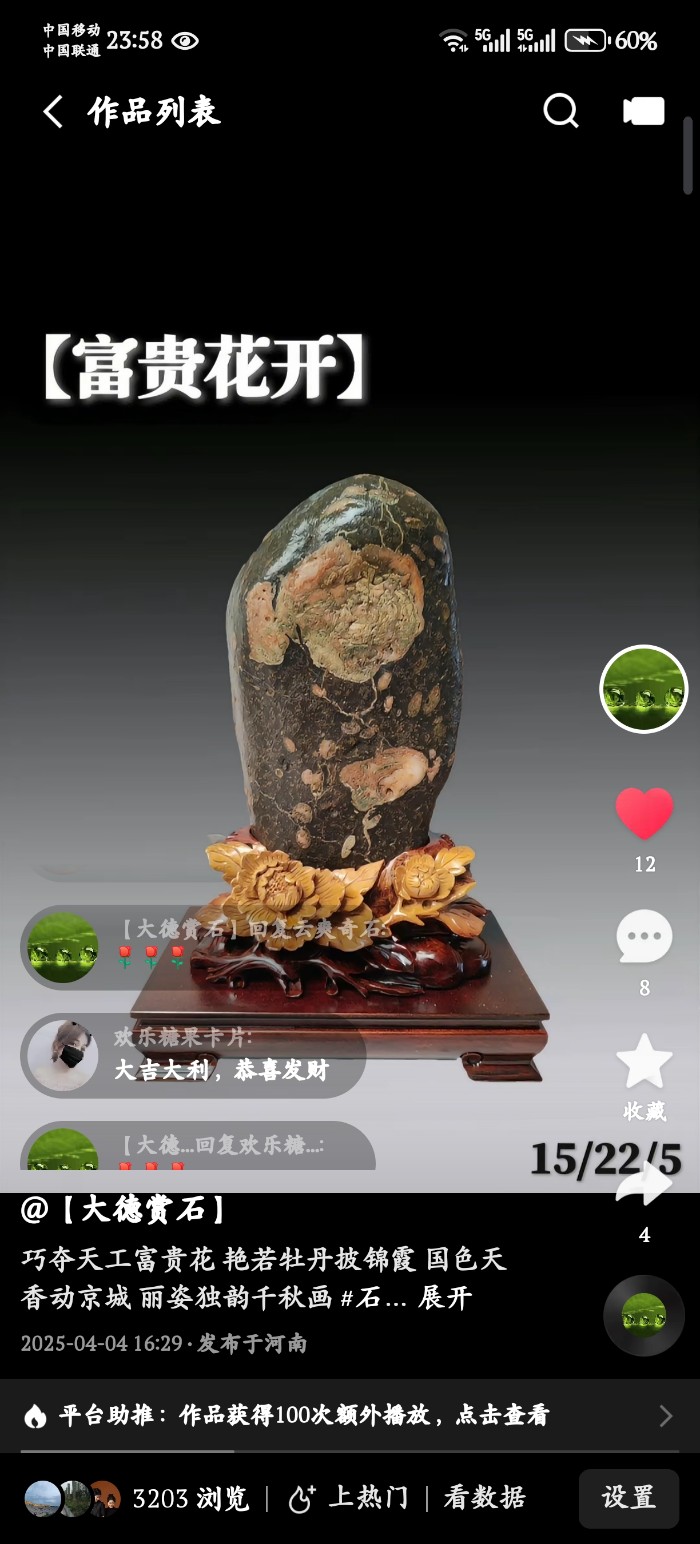Open @【大德赏石】 profile link
This screenshot has height=1544, width=700.
[x=125, y=1210]
